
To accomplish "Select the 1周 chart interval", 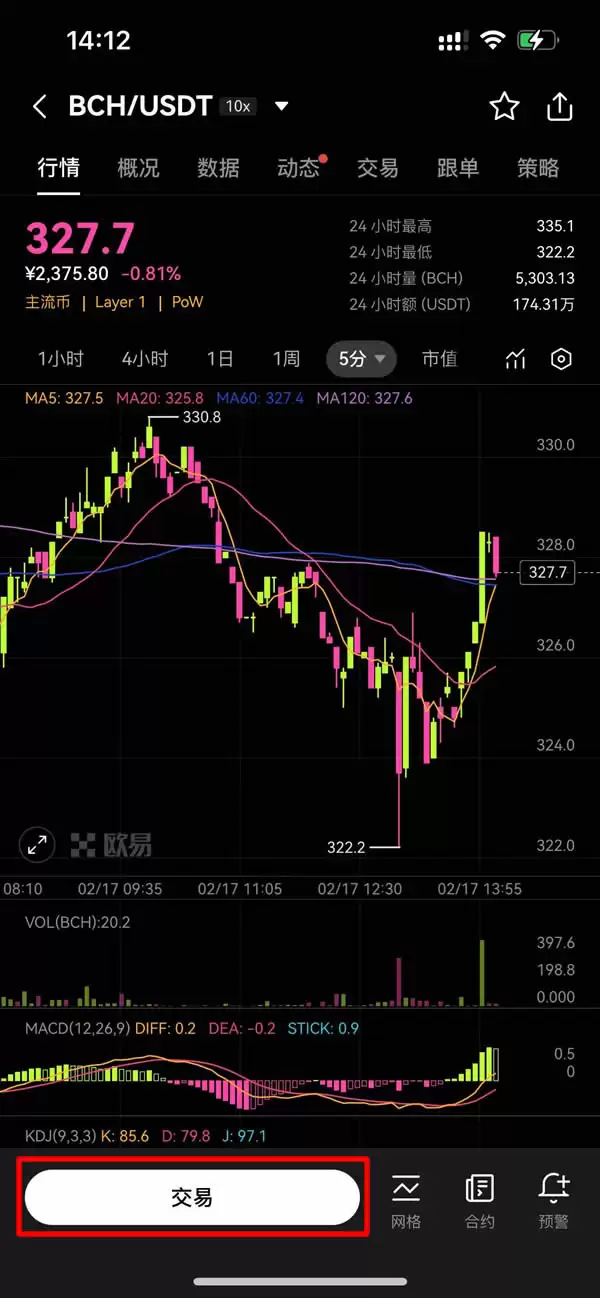I will point(286,359).
